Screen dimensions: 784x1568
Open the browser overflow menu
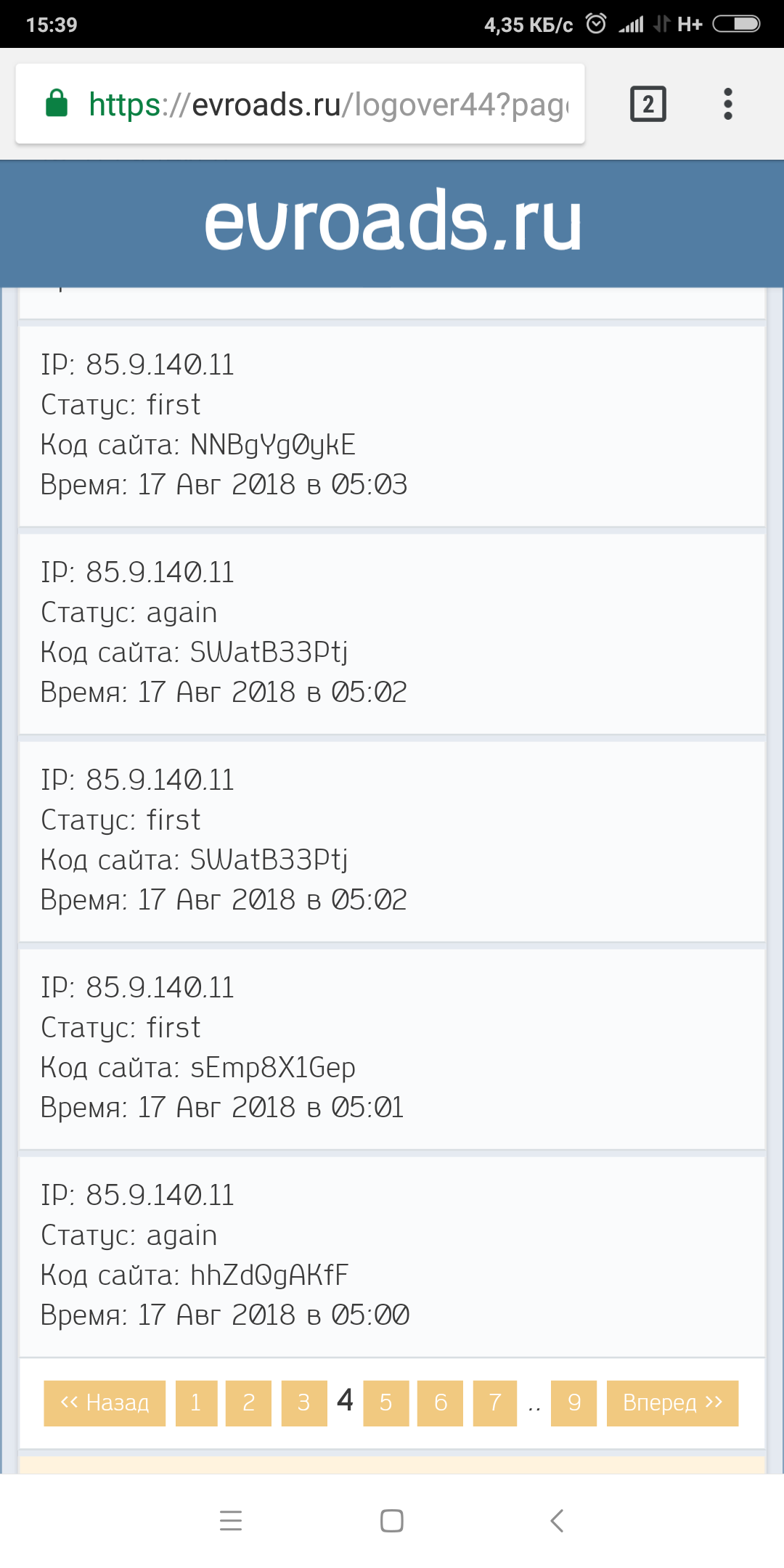(x=727, y=105)
